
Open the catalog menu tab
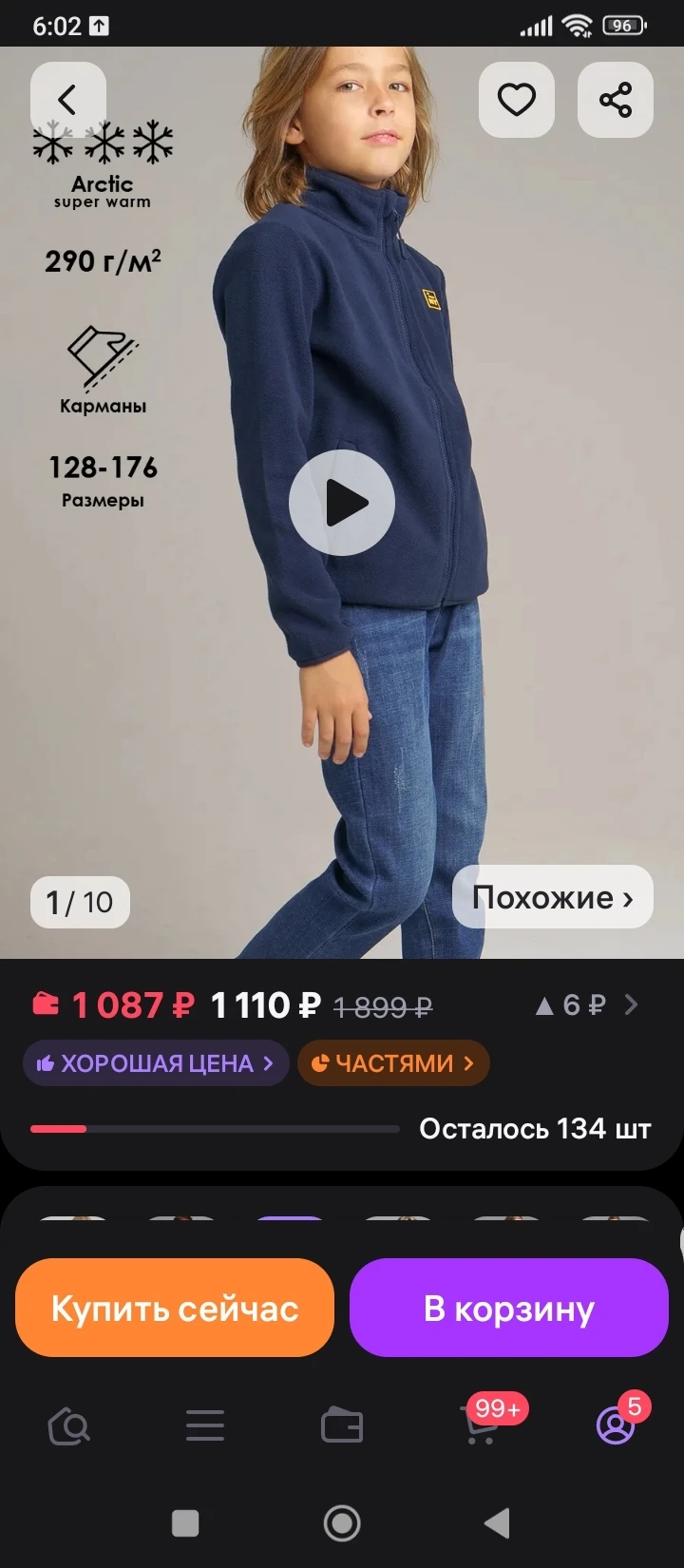[205, 1426]
